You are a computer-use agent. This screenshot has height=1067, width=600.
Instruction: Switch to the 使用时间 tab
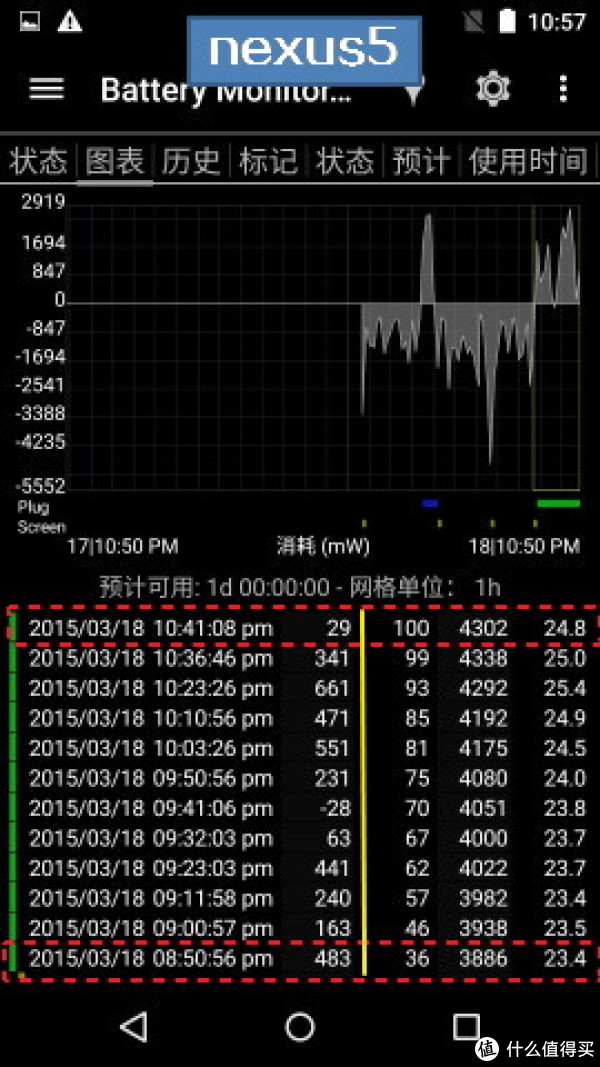529,162
